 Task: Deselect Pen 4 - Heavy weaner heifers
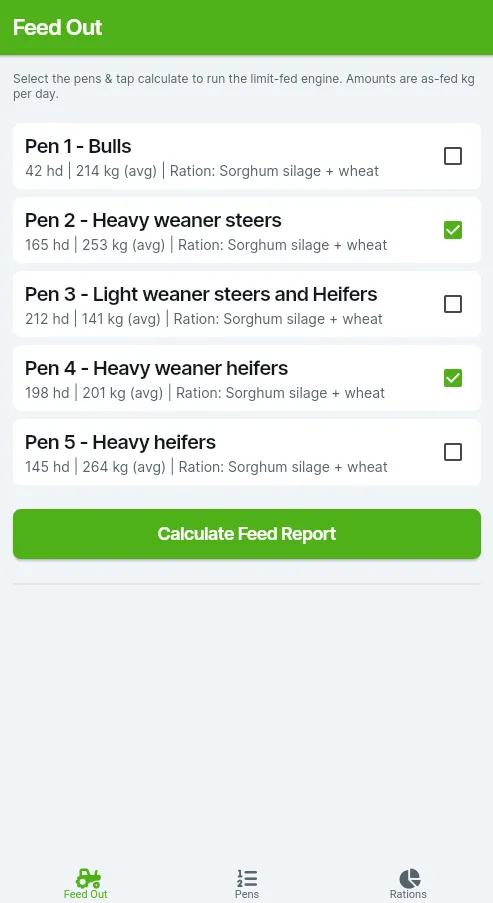(453, 378)
